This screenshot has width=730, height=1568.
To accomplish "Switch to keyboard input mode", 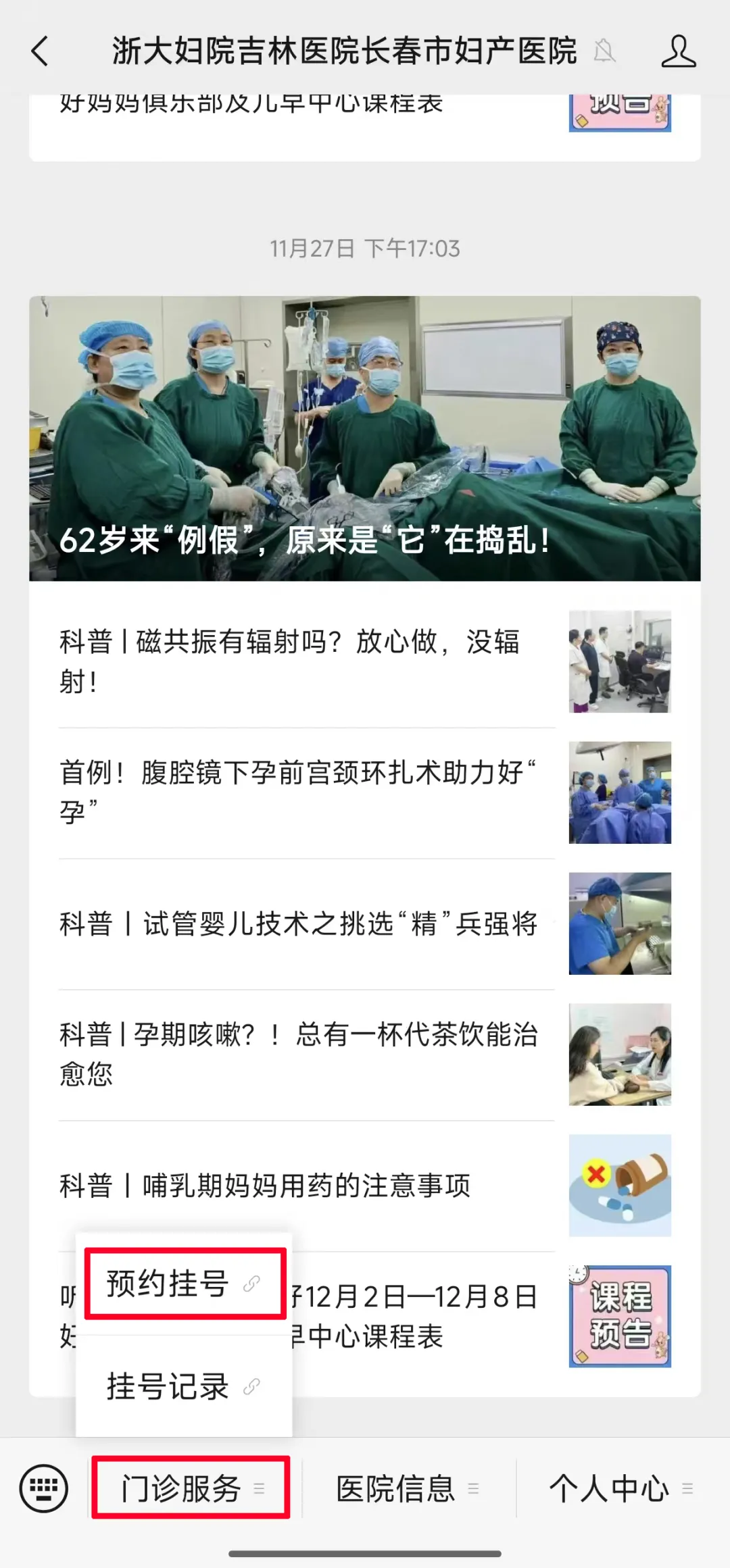I will (44, 1488).
